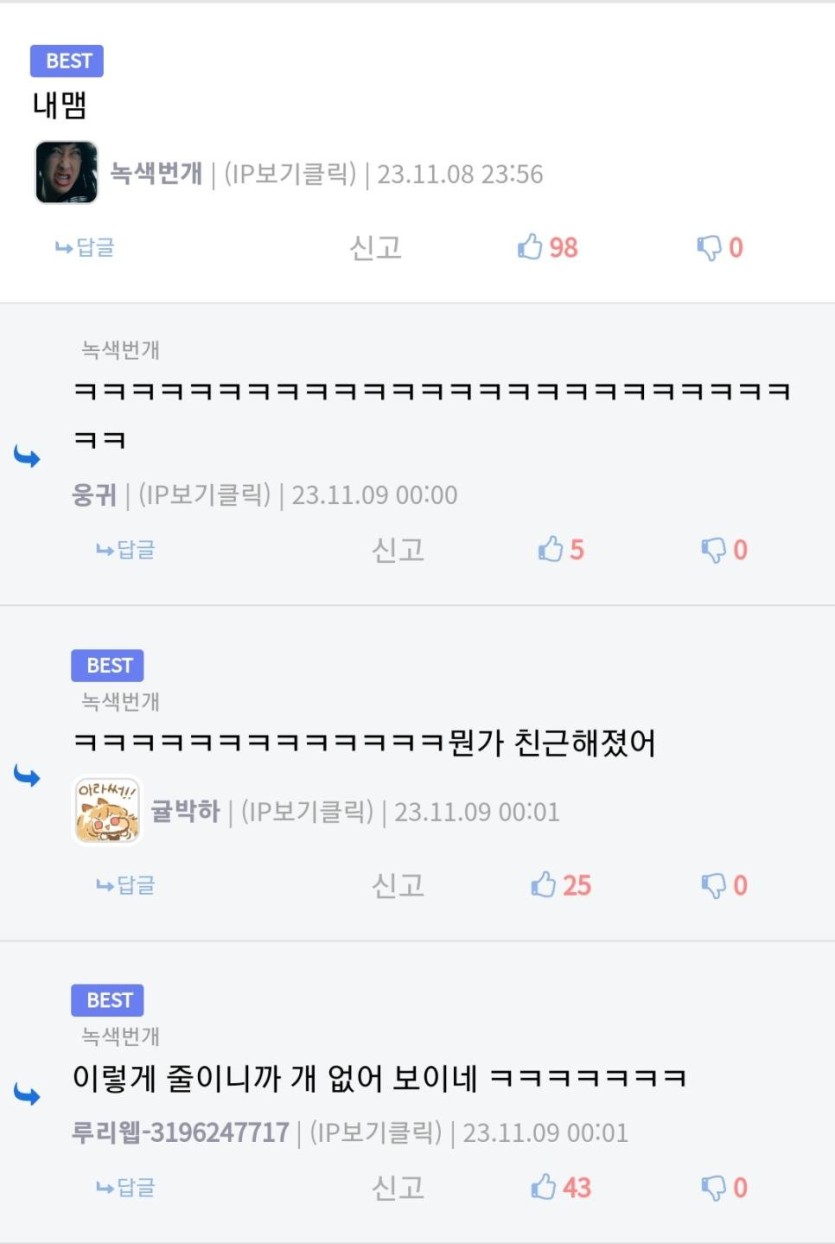Report 루리웹-3196247717's comment

point(398,1187)
